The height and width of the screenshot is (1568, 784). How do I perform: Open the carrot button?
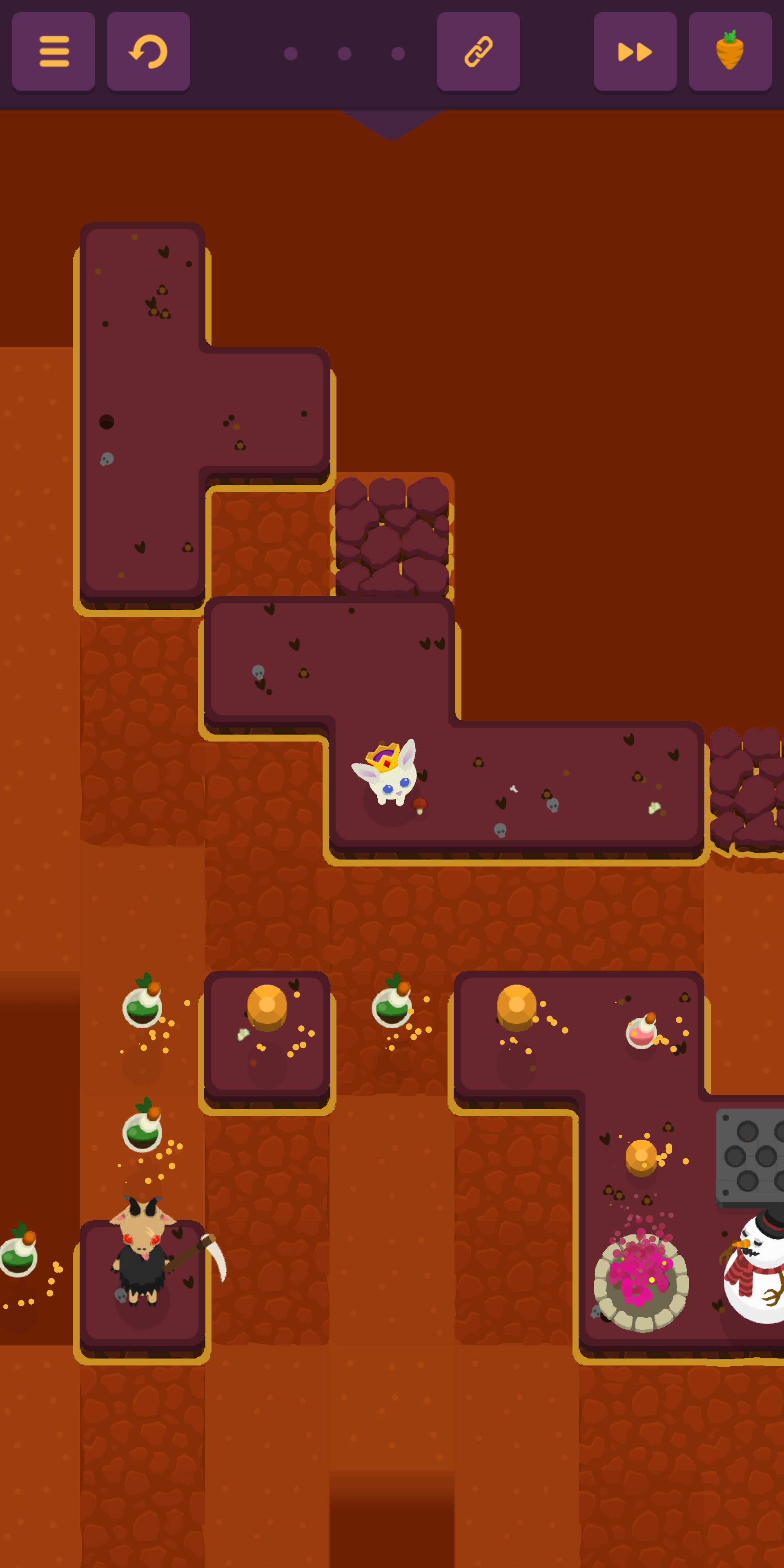730,52
